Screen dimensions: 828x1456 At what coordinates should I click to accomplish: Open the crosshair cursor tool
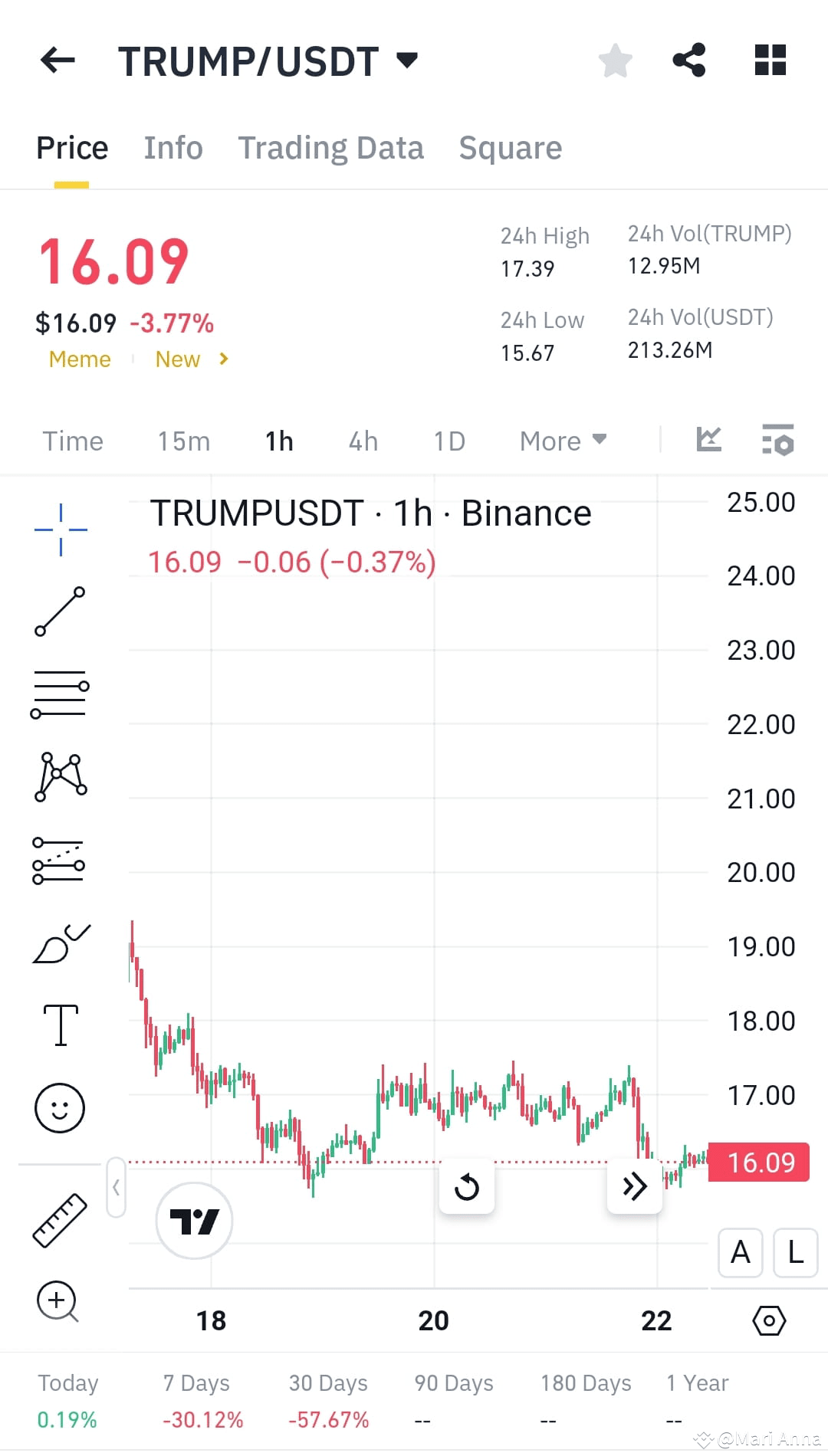[60, 529]
